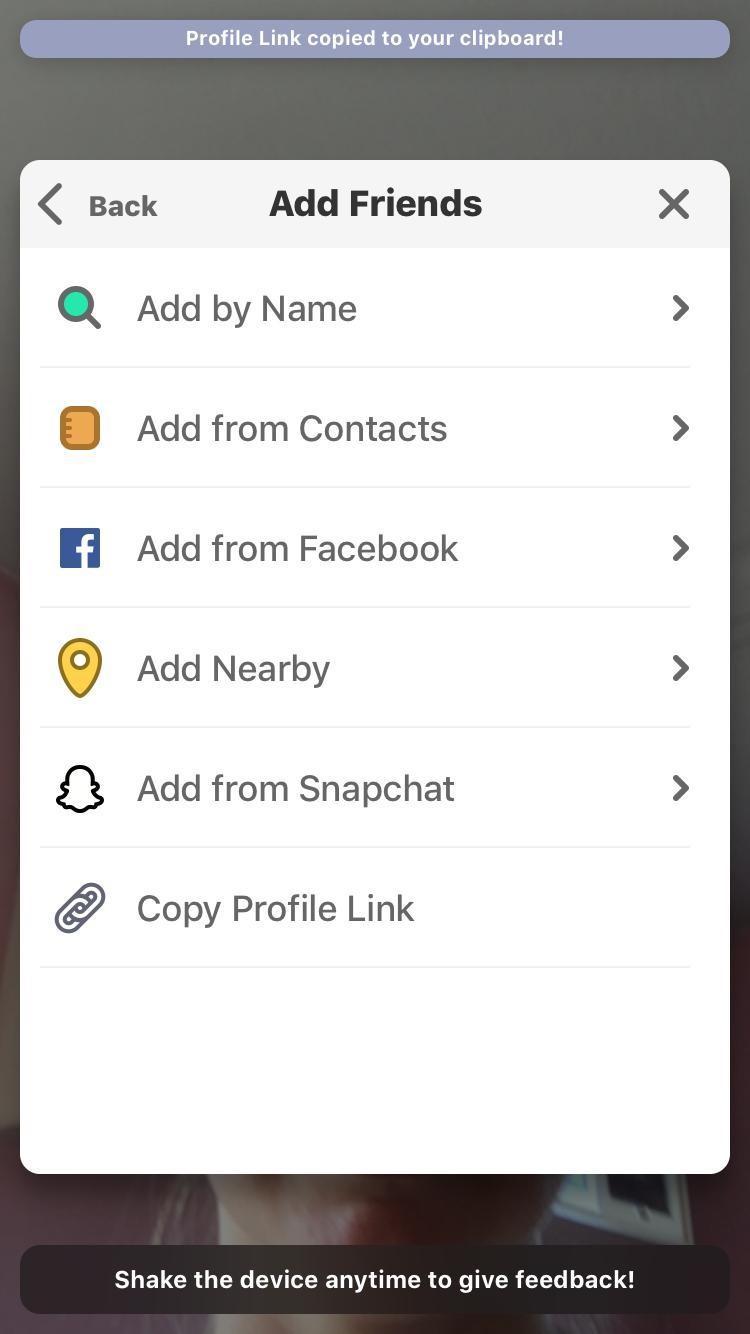Screen dimensions: 750x1334
Task: Expand the Add by Name row chevron
Action: [x=681, y=308]
